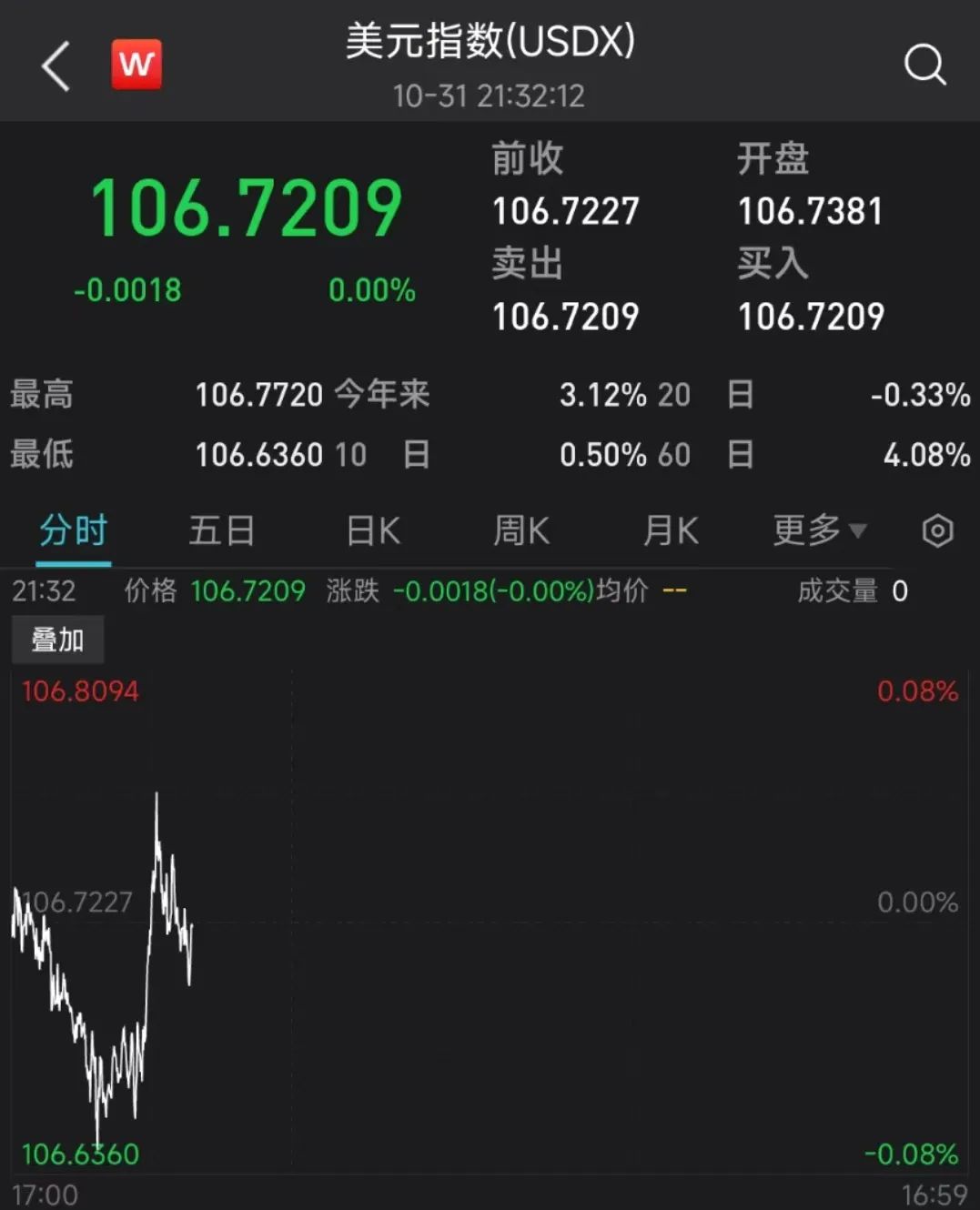Screen dimensions: 980x1210
Task: Select the 周K chart tab
Action: (521, 530)
